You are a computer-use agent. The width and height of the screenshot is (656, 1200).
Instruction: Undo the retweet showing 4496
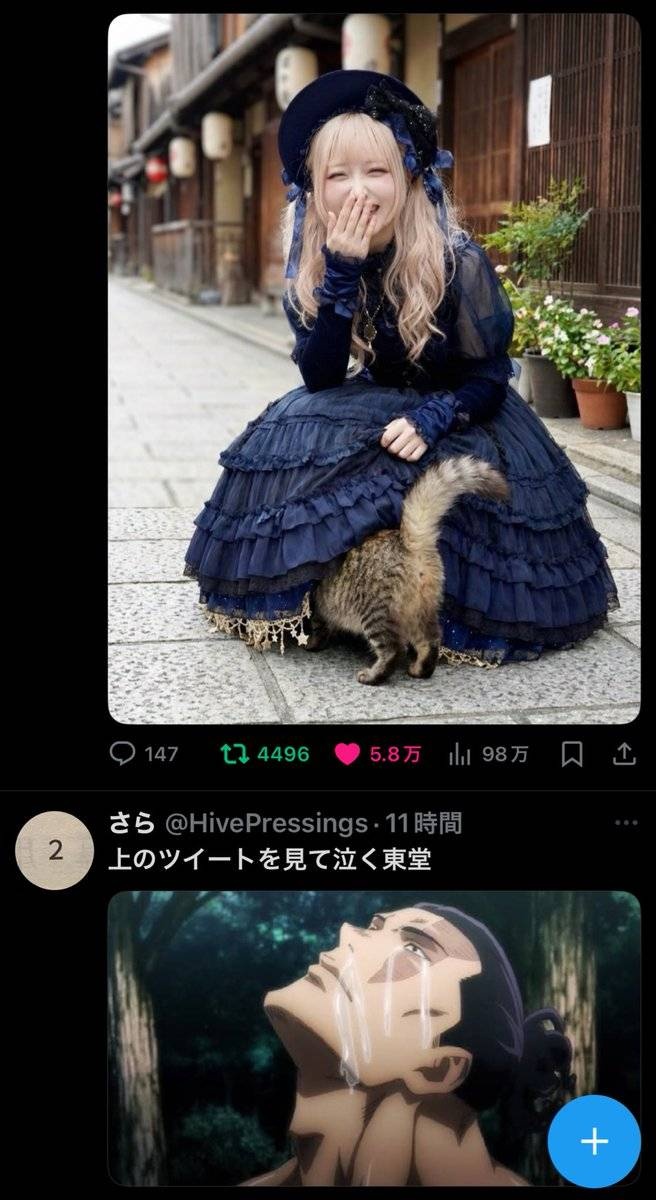(x=233, y=754)
